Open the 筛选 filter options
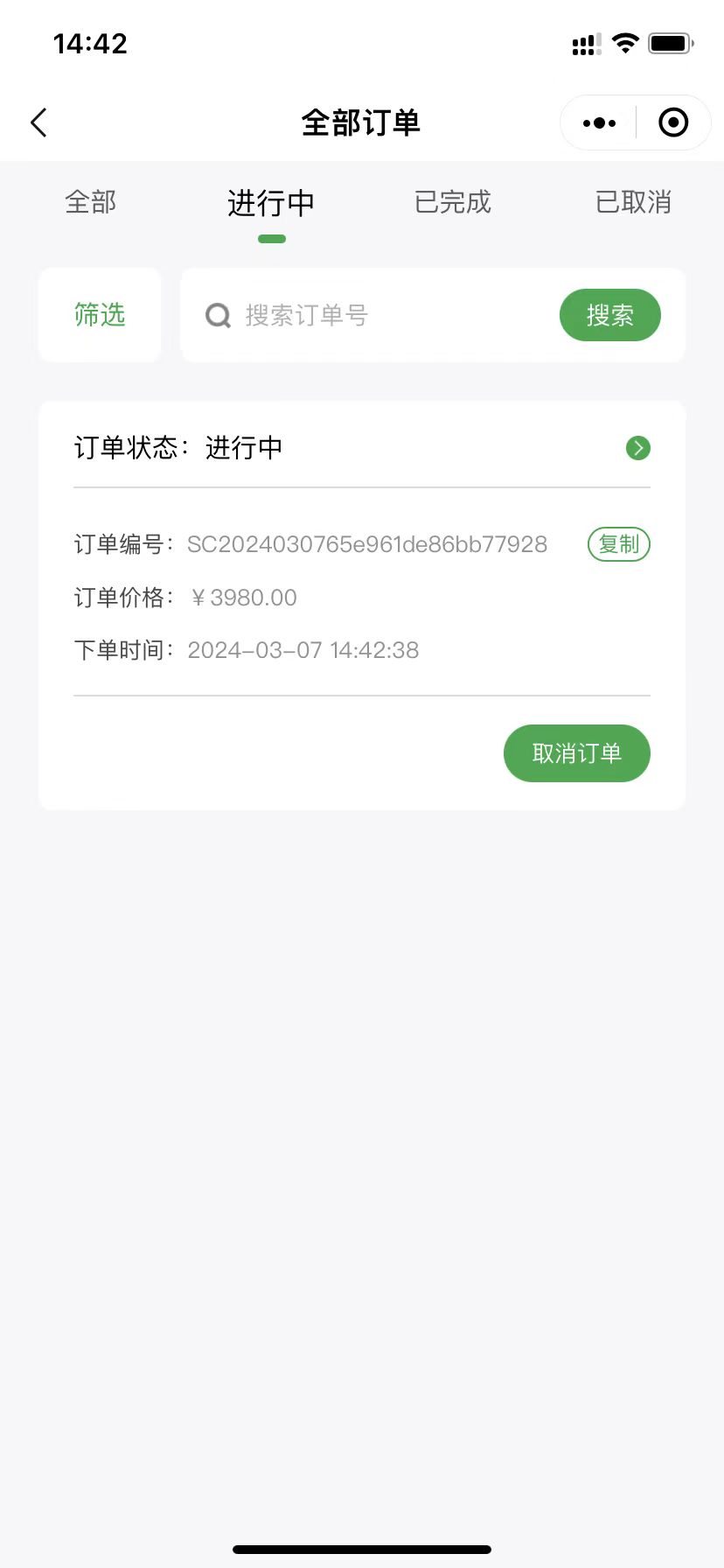The width and height of the screenshot is (724, 1568). click(100, 315)
